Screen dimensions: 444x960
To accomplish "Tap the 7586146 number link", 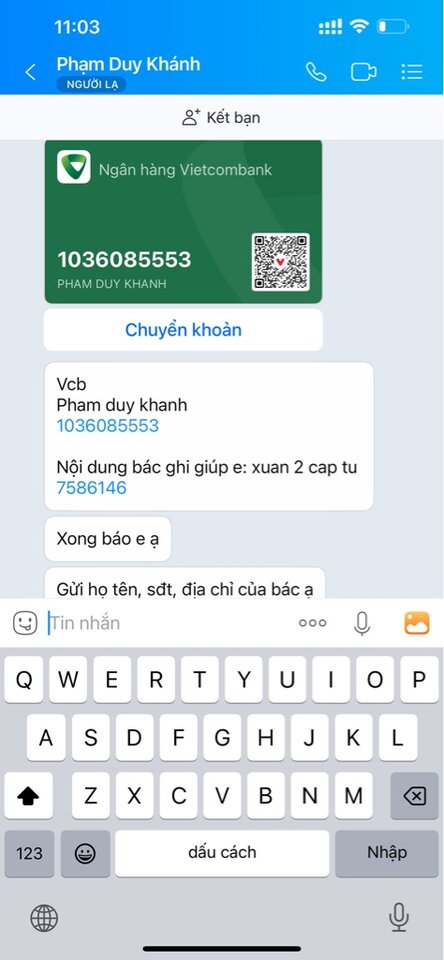I will click(91, 488).
